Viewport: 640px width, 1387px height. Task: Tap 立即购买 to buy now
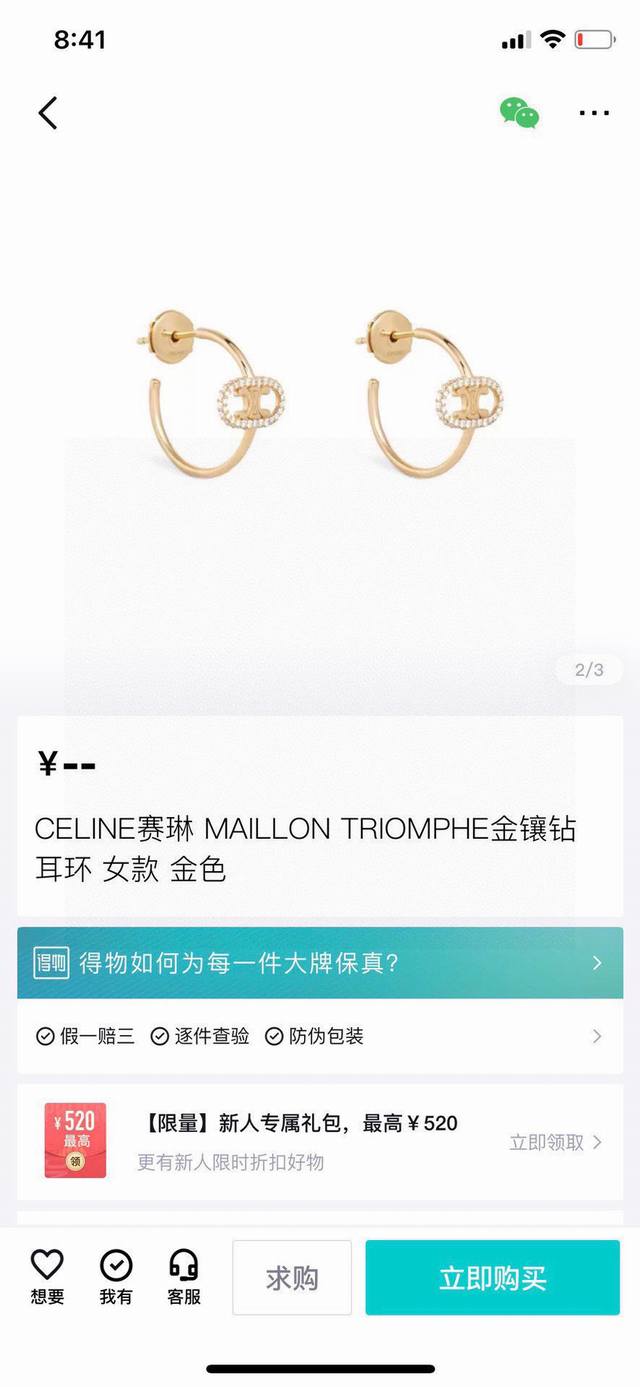click(492, 1277)
